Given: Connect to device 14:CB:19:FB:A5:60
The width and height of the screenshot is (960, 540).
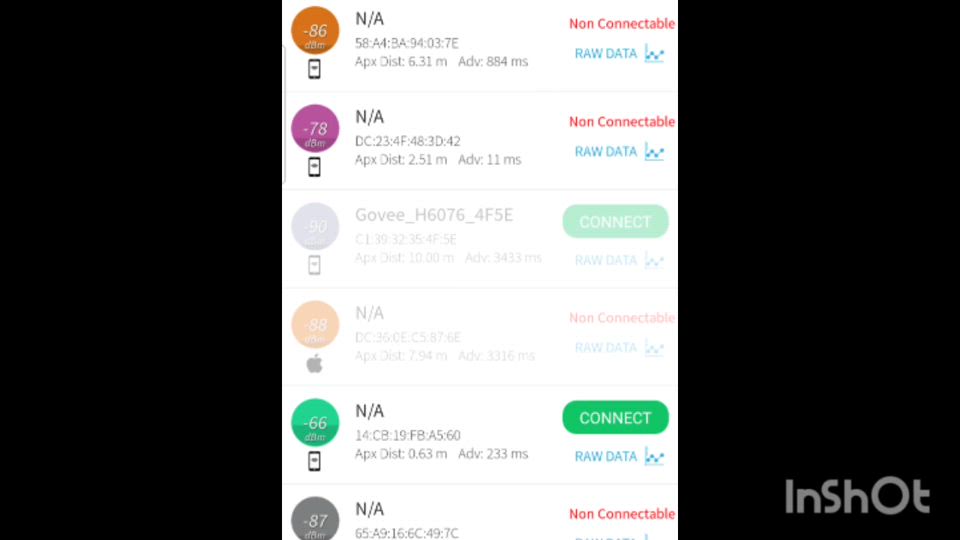Looking at the screenshot, I should [615, 418].
